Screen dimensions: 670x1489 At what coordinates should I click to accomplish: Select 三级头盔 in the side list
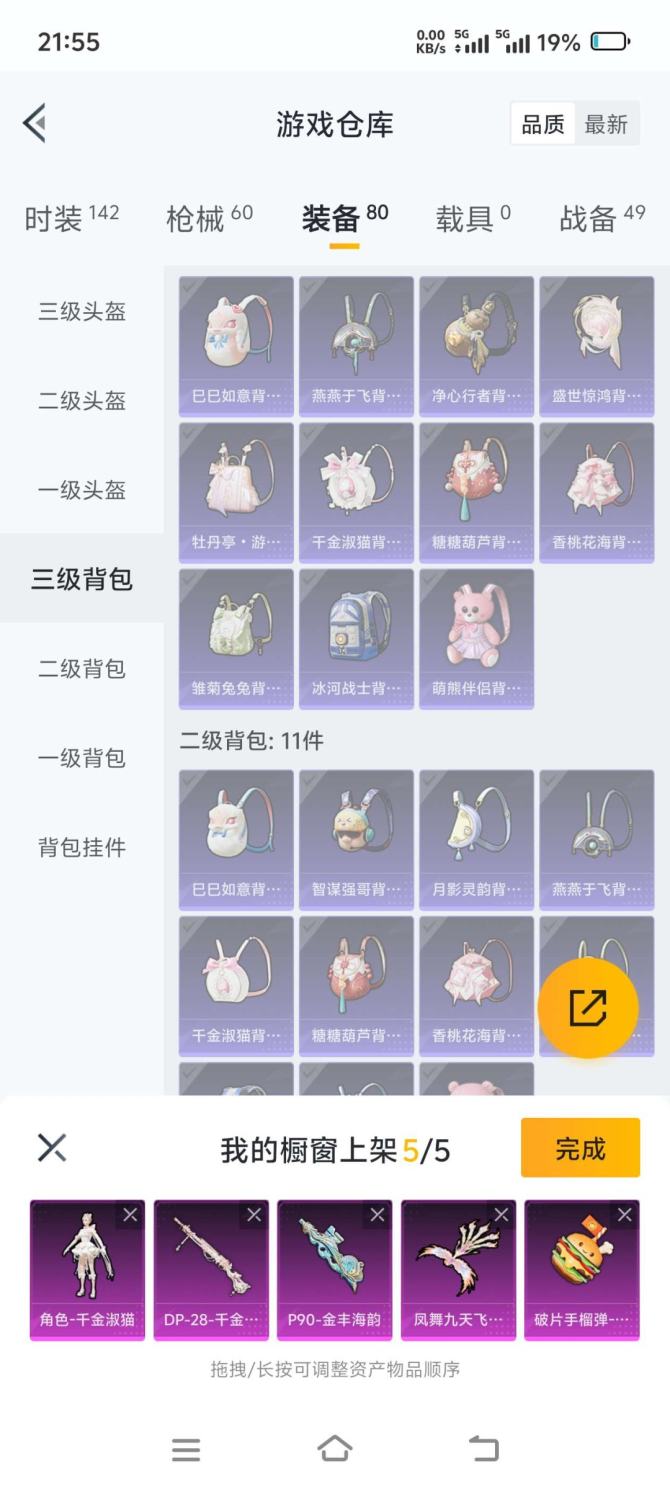pos(82,311)
